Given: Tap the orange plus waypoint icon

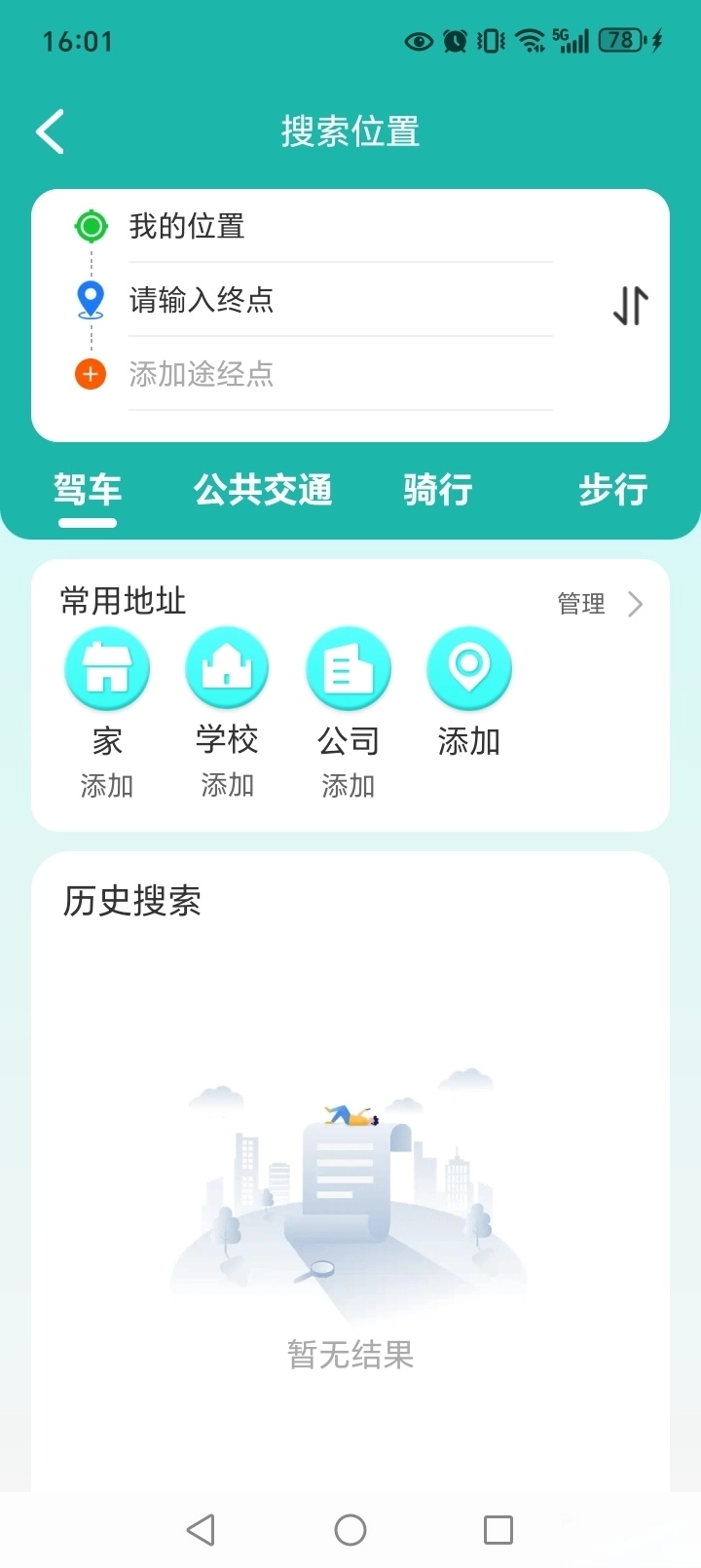Looking at the screenshot, I should coord(91,373).
